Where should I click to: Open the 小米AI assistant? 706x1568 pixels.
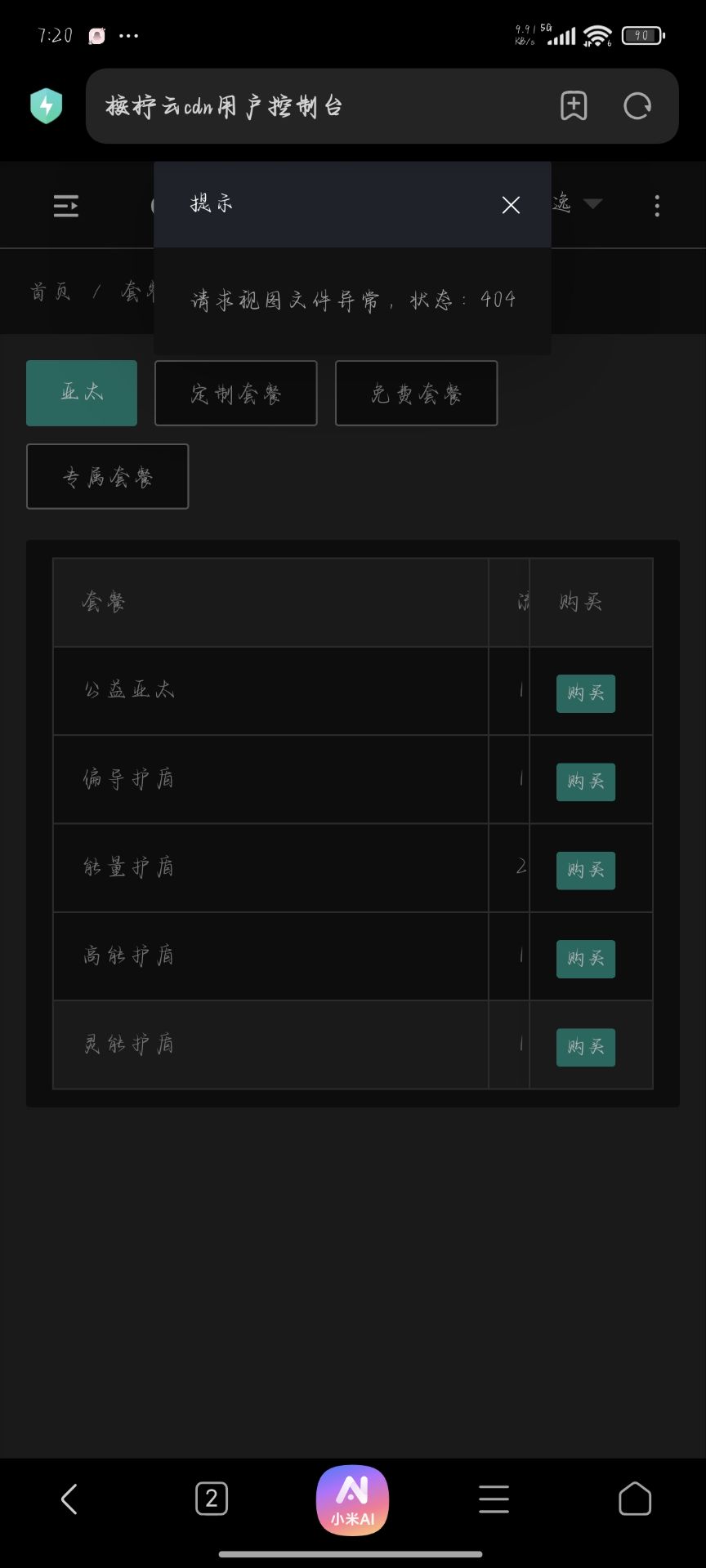coord(352,1499)
